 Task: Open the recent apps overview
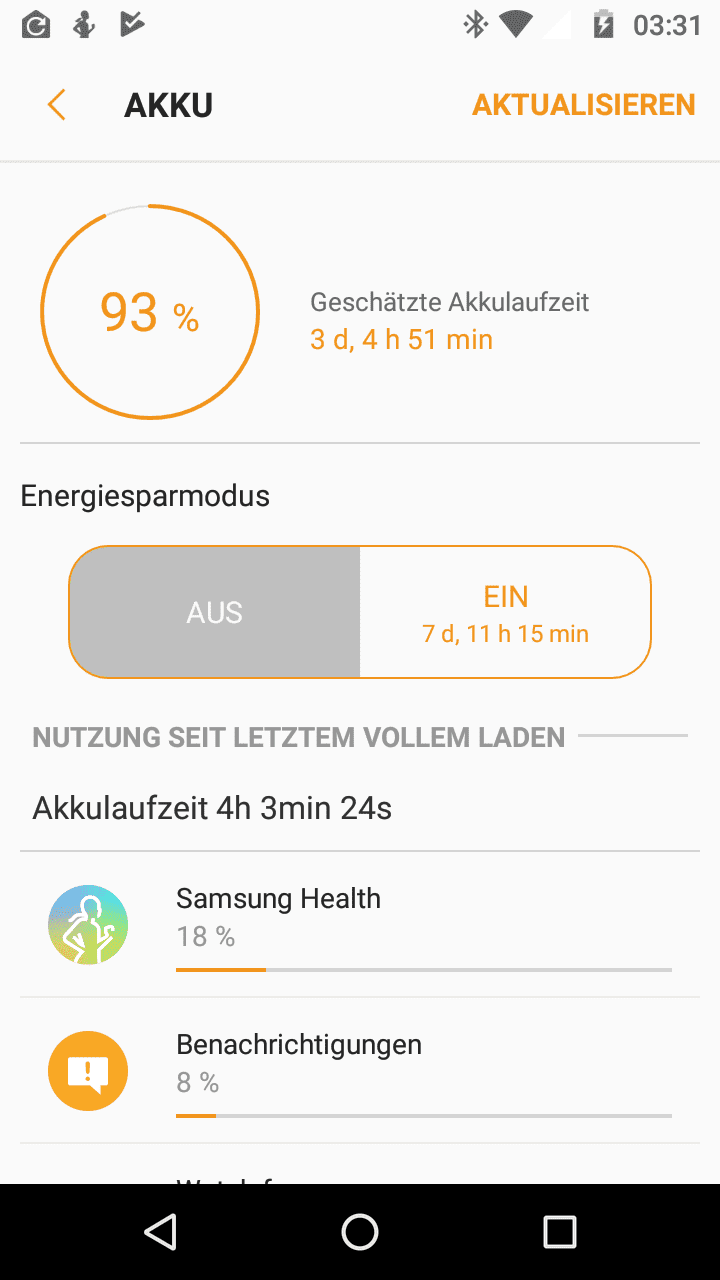(x=559, y=1232)
